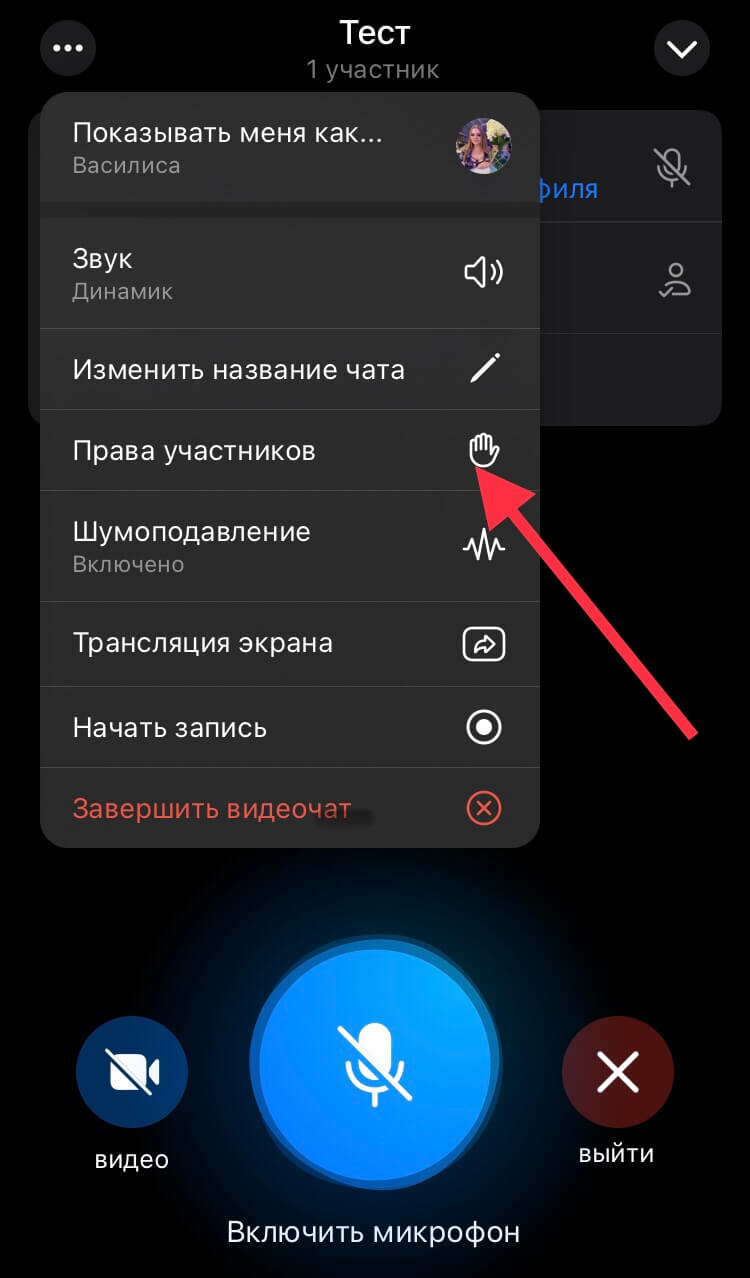Image resolution: width=750 pixels, height=1278 pixels.
Task: Collapse the video chat with the down chevron
Action: (x=682, y=47)
